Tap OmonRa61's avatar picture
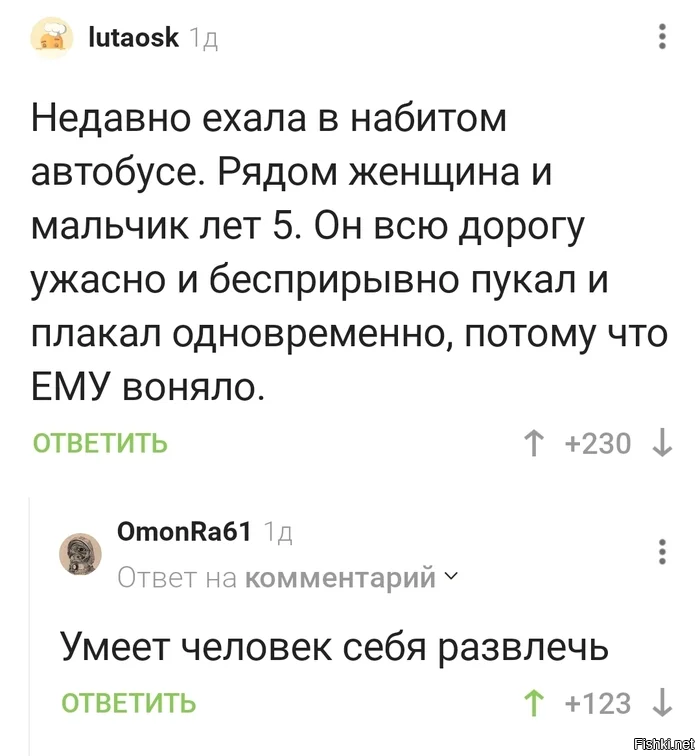 pyautogui.click(x=83, y=553)
